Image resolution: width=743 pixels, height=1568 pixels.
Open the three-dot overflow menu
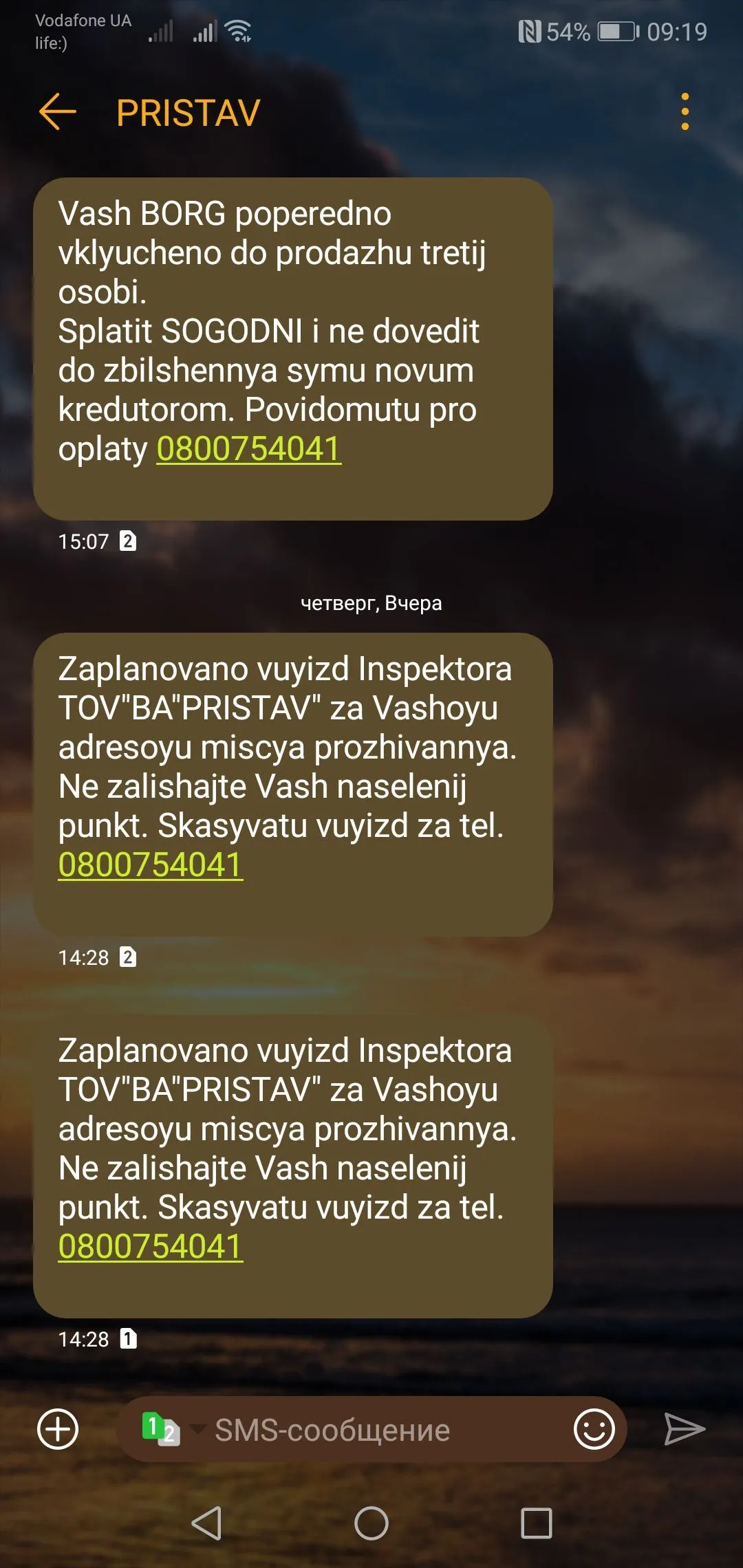click(685, 112)
